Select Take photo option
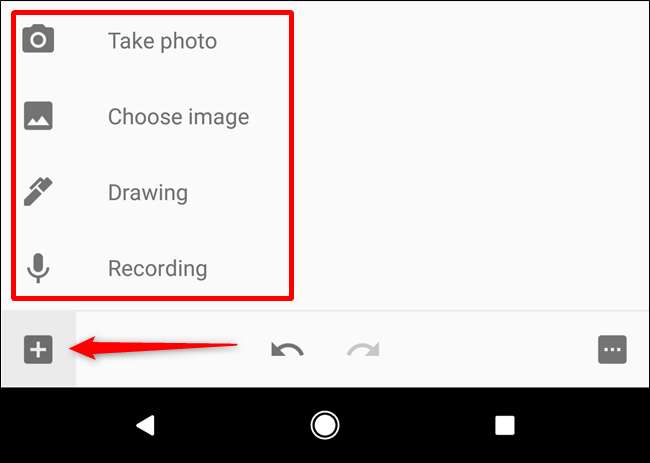Image resolution: width=650 pixels, height=463 pixels. coord(161,41)
